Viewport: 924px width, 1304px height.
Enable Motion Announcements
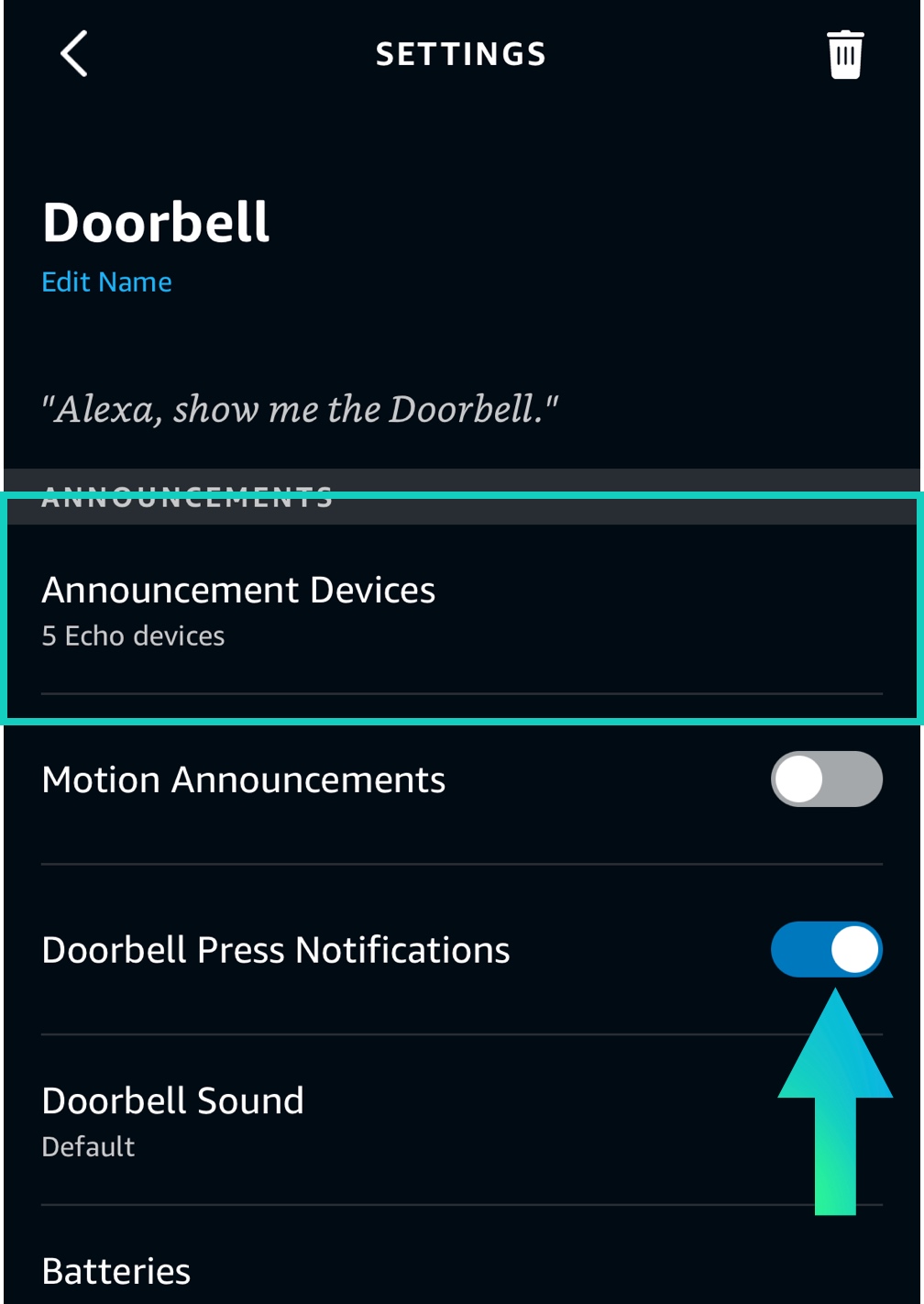[826, 779]
